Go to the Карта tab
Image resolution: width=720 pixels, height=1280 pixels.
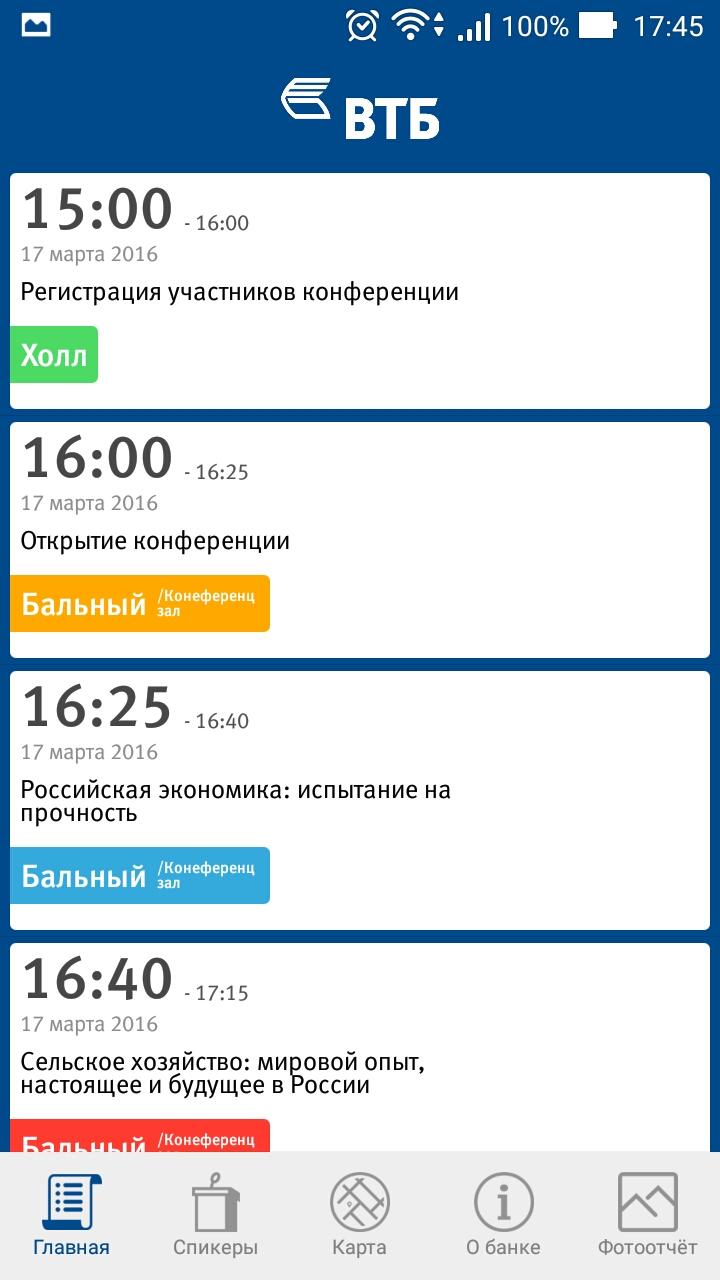pos(359,1216)
